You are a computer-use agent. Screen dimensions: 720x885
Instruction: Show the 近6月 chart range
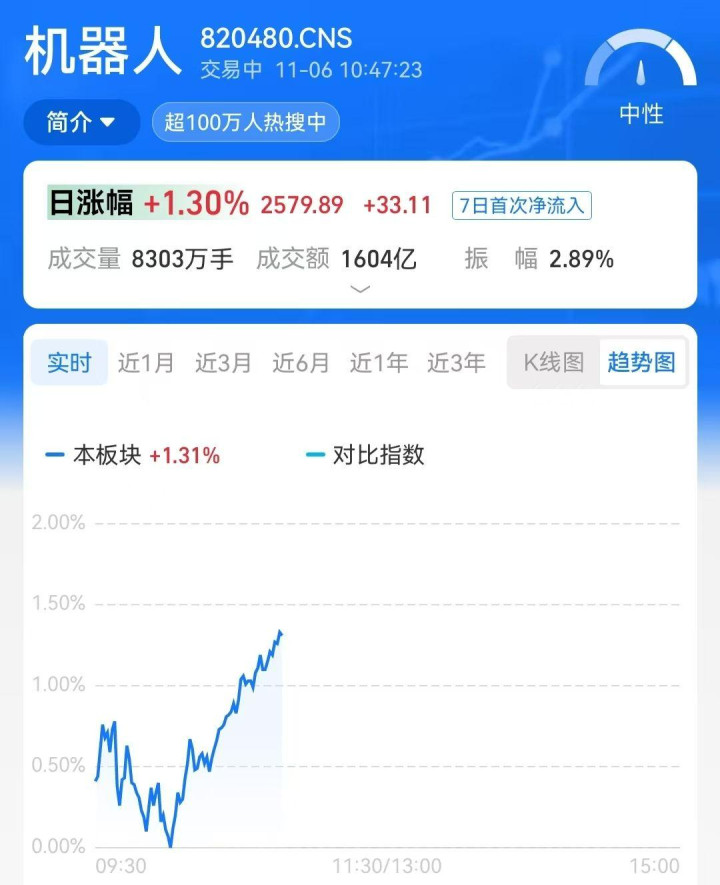coord(301,363)
